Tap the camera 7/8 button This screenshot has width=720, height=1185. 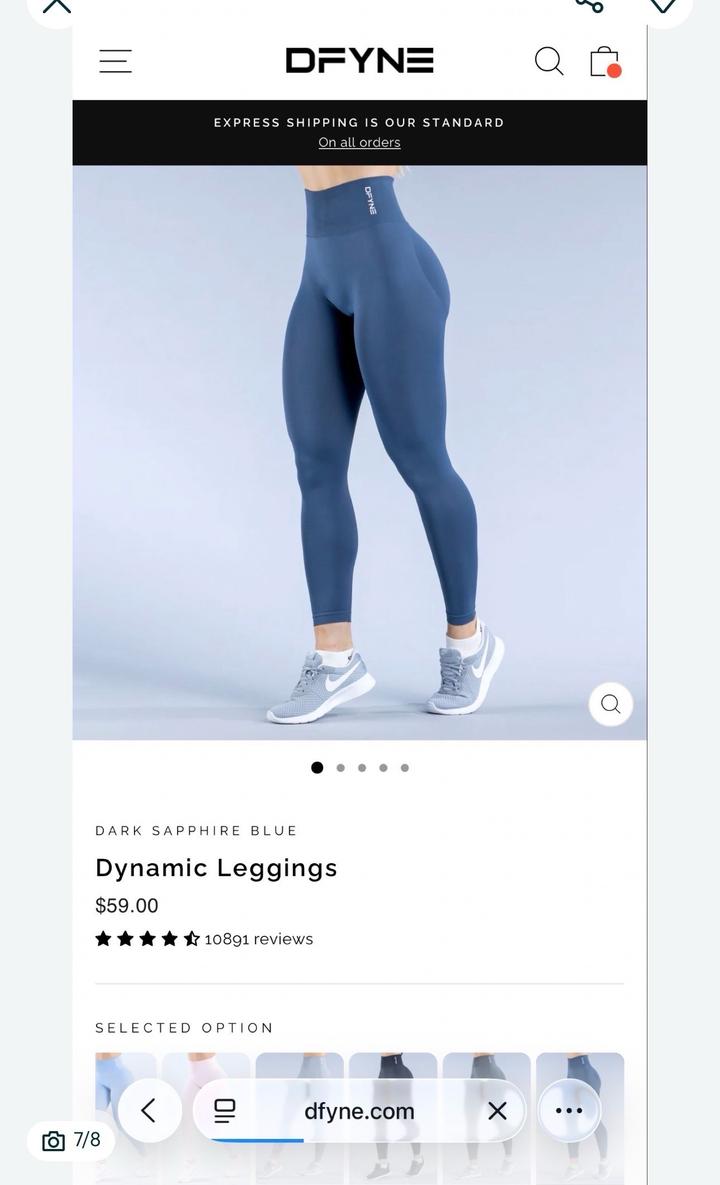pyautogui.click(x=71, y=1141)
